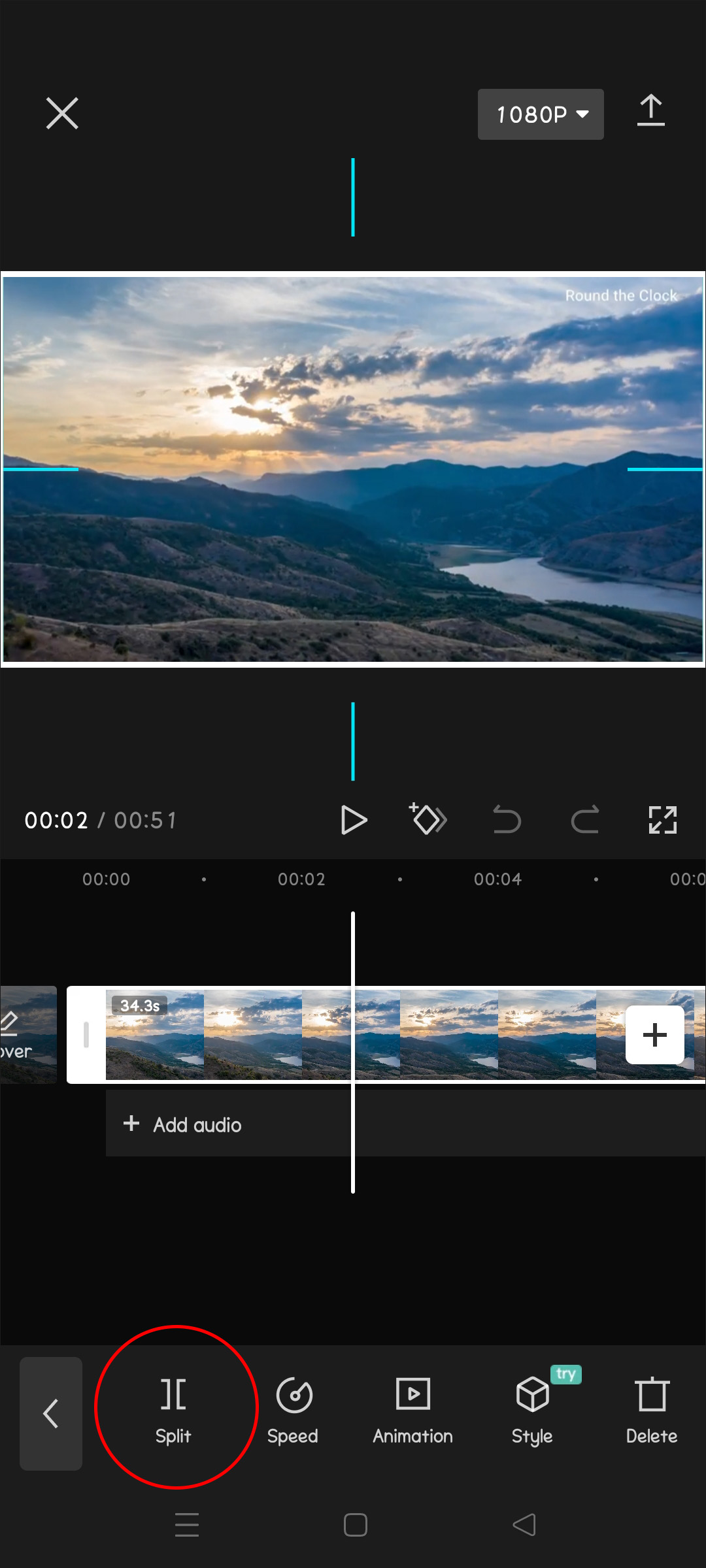Select the 34.3s clip in the timeline
Viewport: 706px width, 1568px height.
pos(261,1035)
